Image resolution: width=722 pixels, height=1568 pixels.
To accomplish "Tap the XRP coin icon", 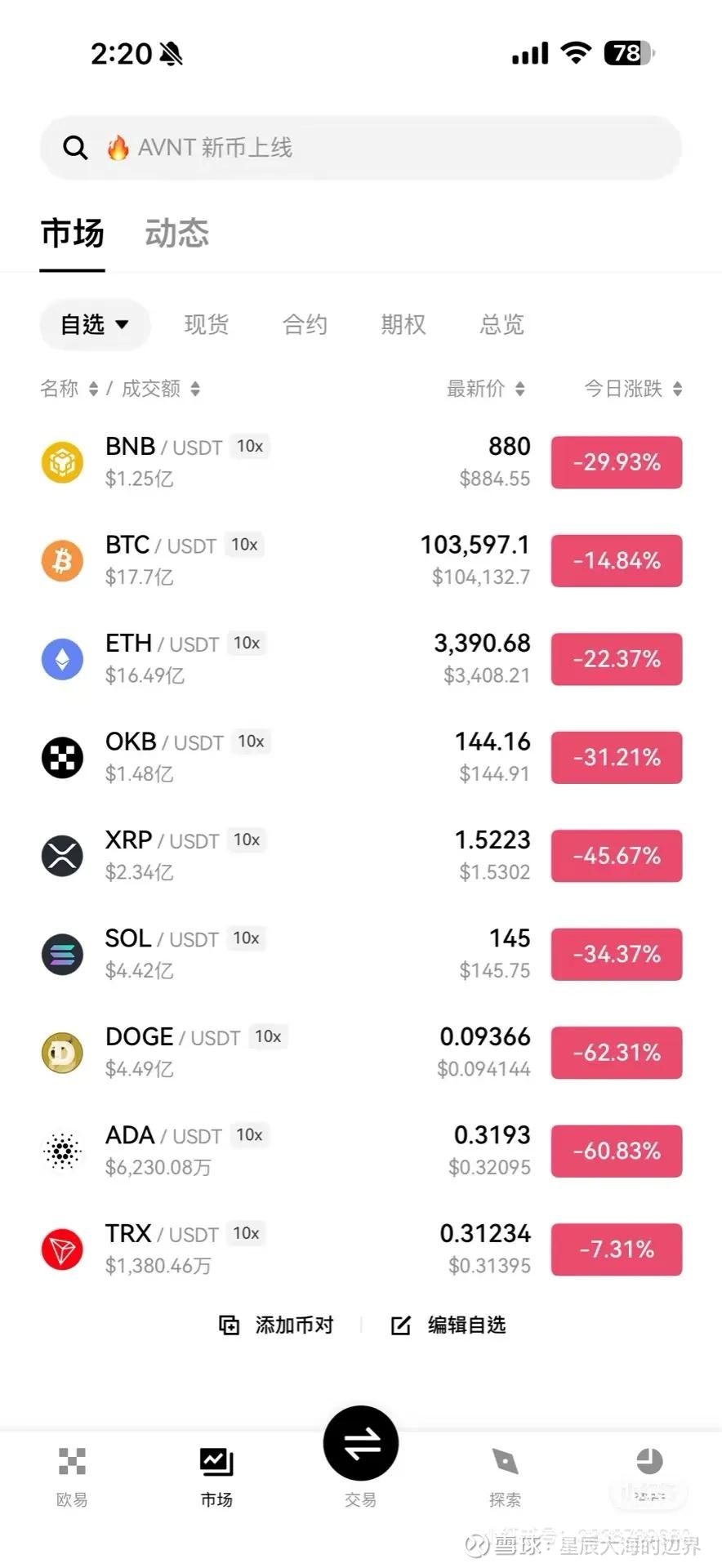I will 63,856.
